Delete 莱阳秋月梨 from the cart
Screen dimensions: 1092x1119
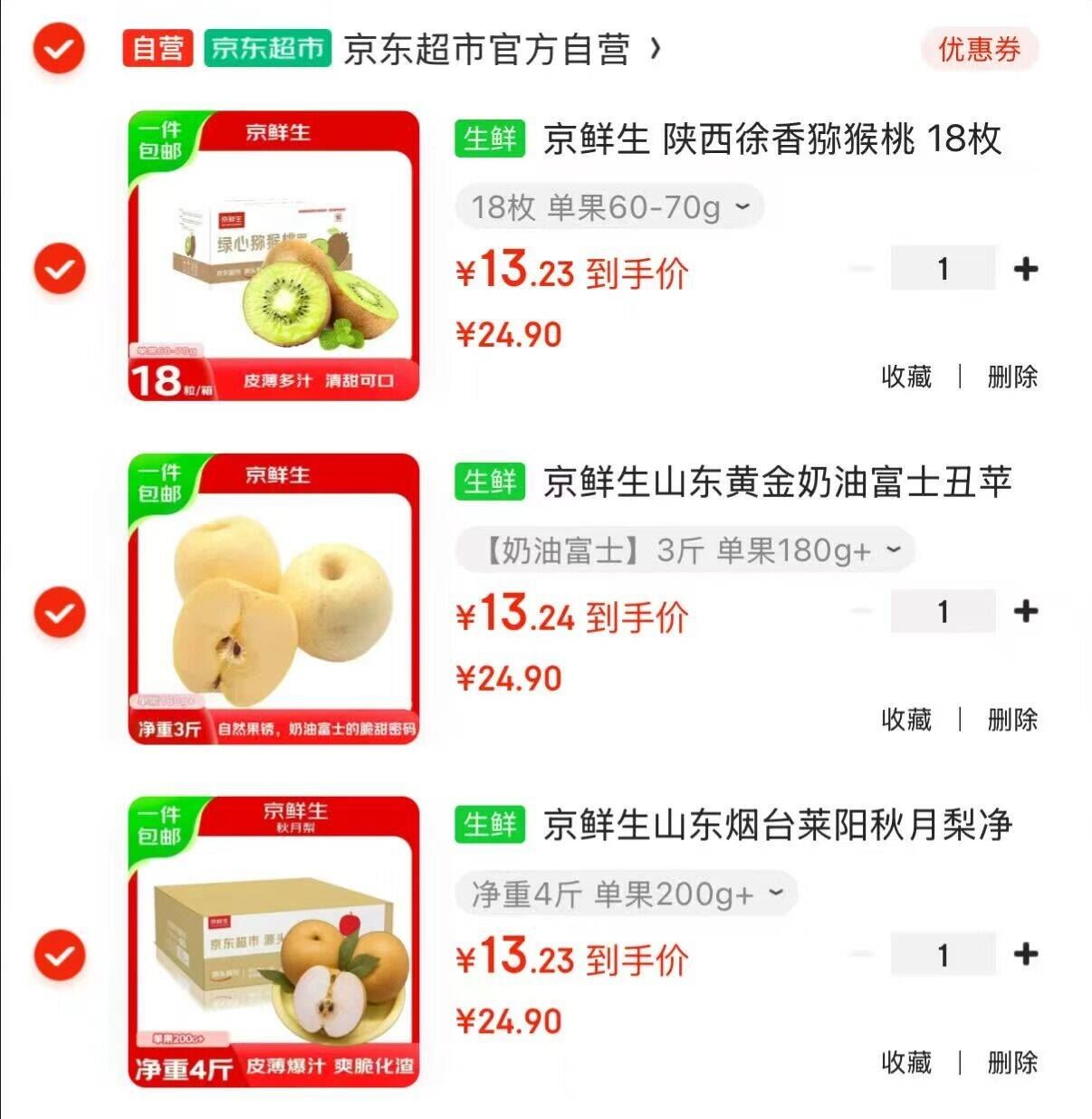(1012, 1062)
